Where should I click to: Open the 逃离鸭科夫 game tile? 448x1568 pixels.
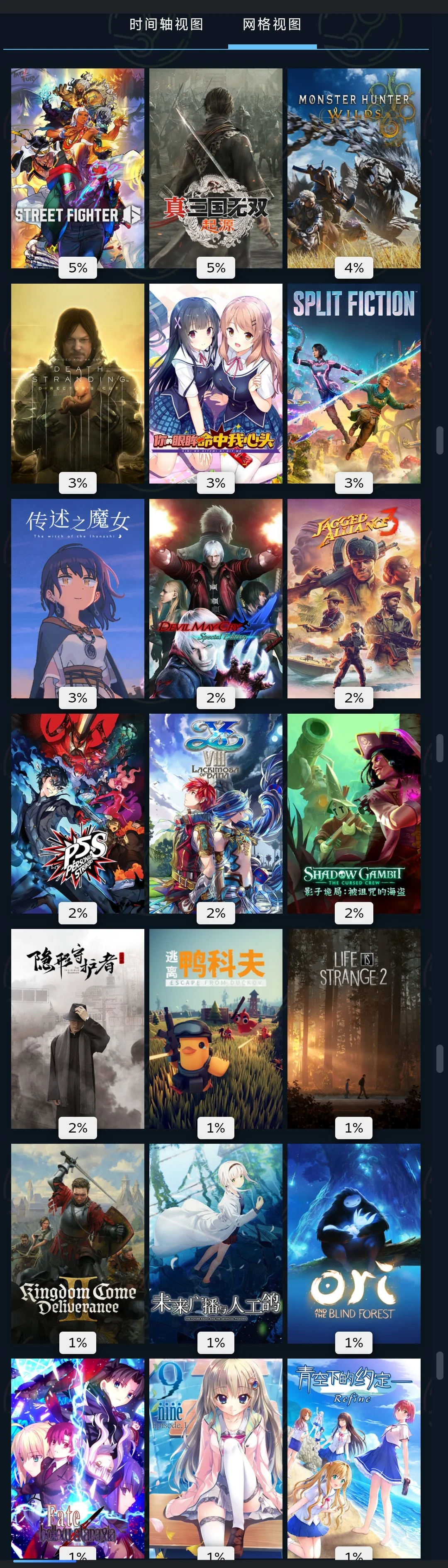click(215, 1029)
